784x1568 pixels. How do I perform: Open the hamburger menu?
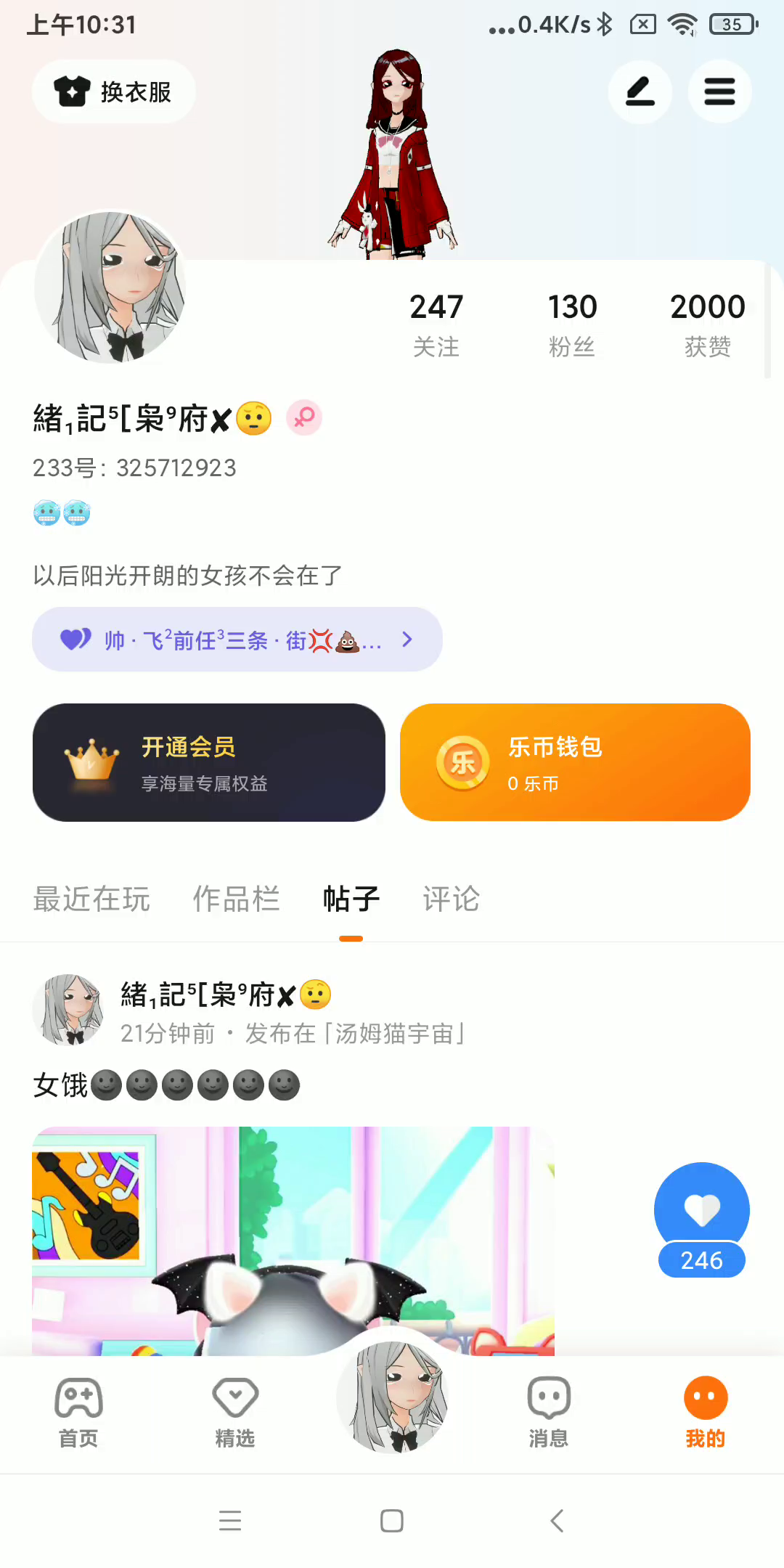pyautogui.click(x=719, y=92)
